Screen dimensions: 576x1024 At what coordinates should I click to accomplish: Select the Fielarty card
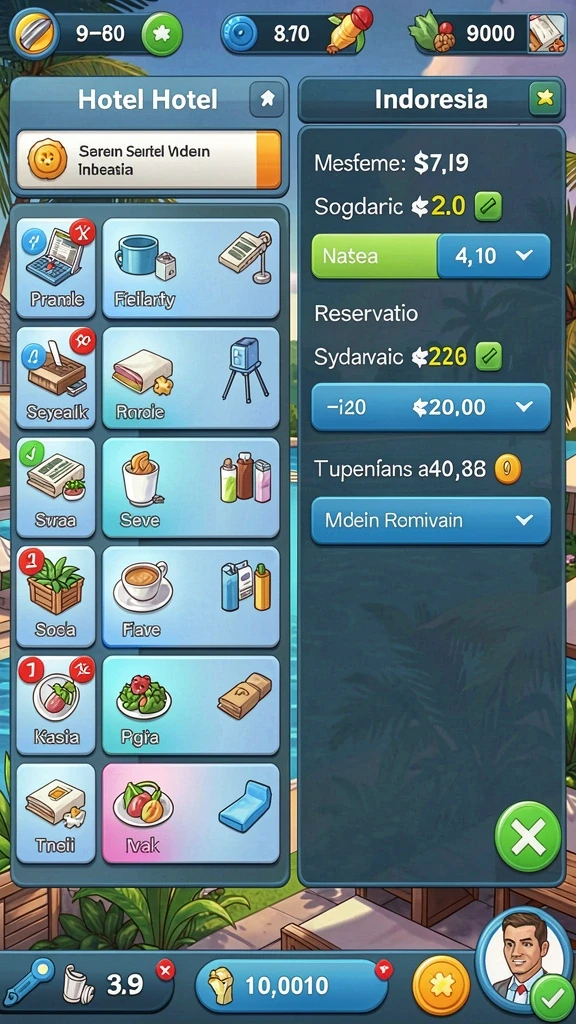[191, 268]
